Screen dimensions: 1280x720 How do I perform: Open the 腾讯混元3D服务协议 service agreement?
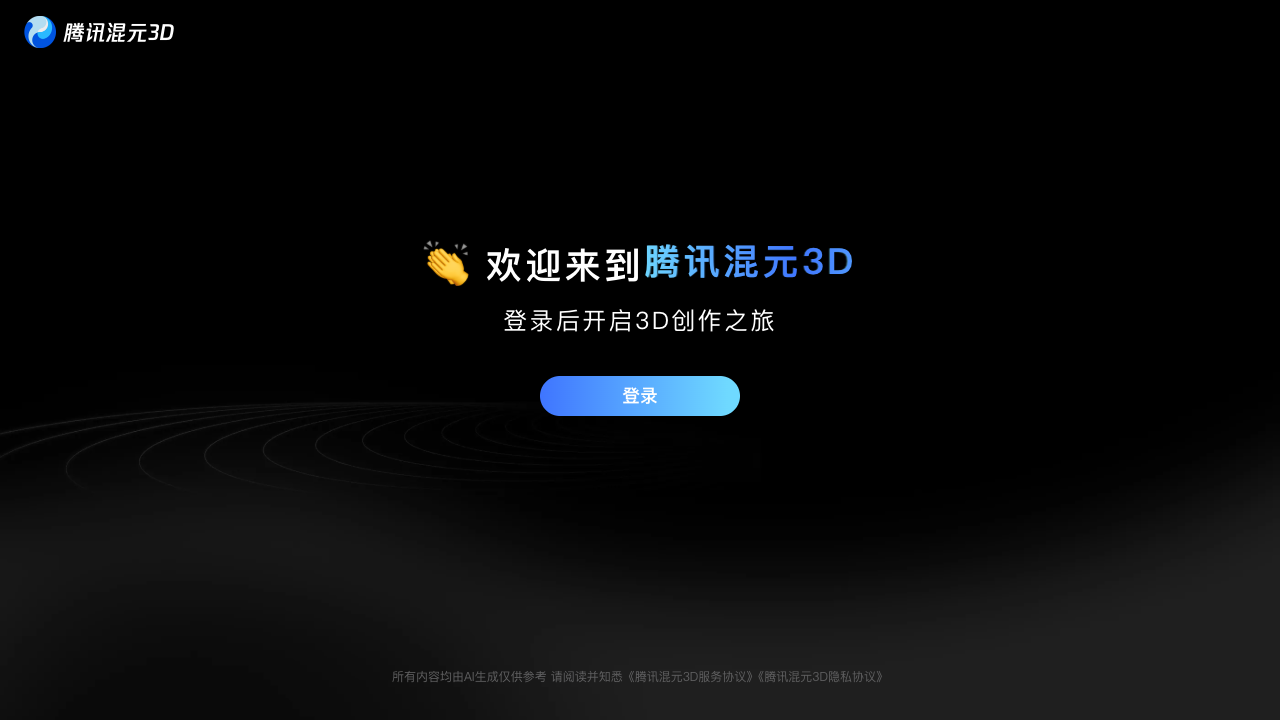(x=690, y=677)
